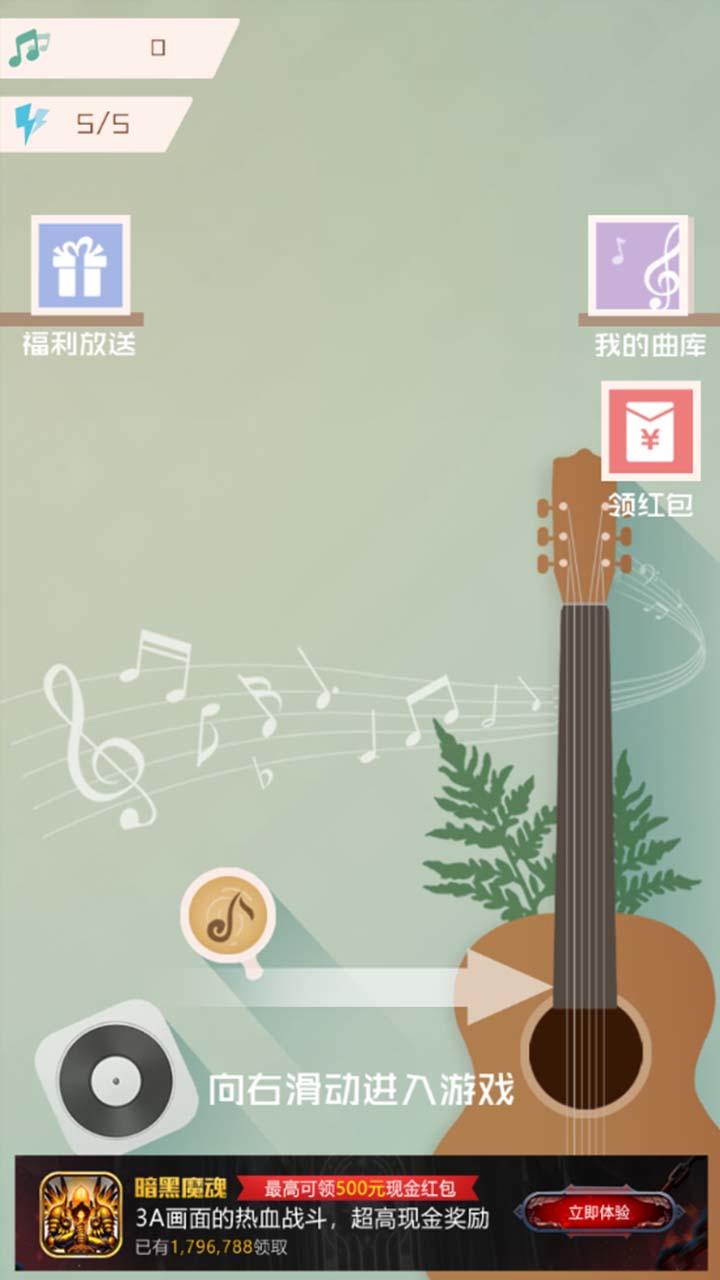The width and height of the screenshot is (720, 1280).
Task: Tap the vinyl record button
Action: pos(115,1078)
